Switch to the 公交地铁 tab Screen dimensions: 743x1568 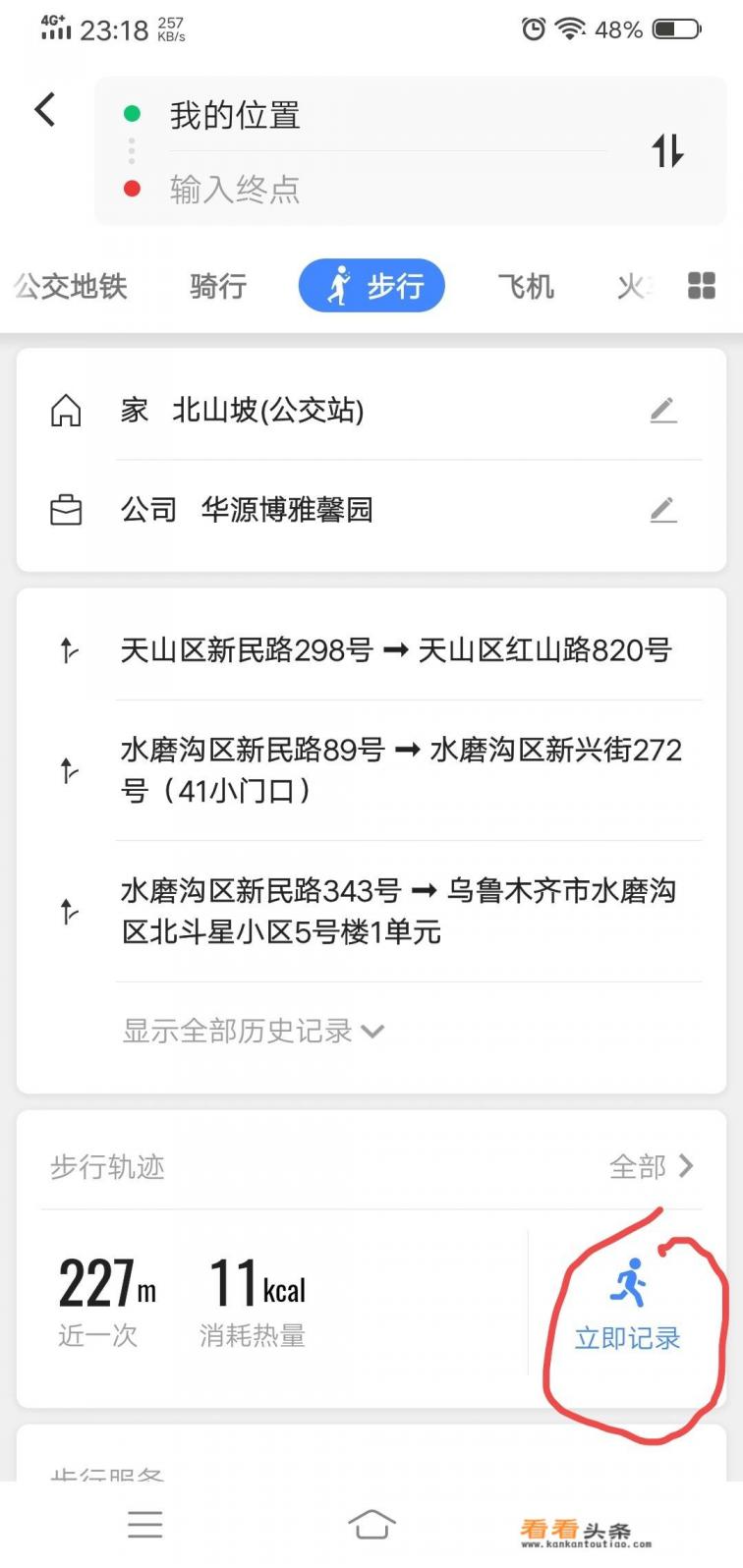click(x=71, y=287)
